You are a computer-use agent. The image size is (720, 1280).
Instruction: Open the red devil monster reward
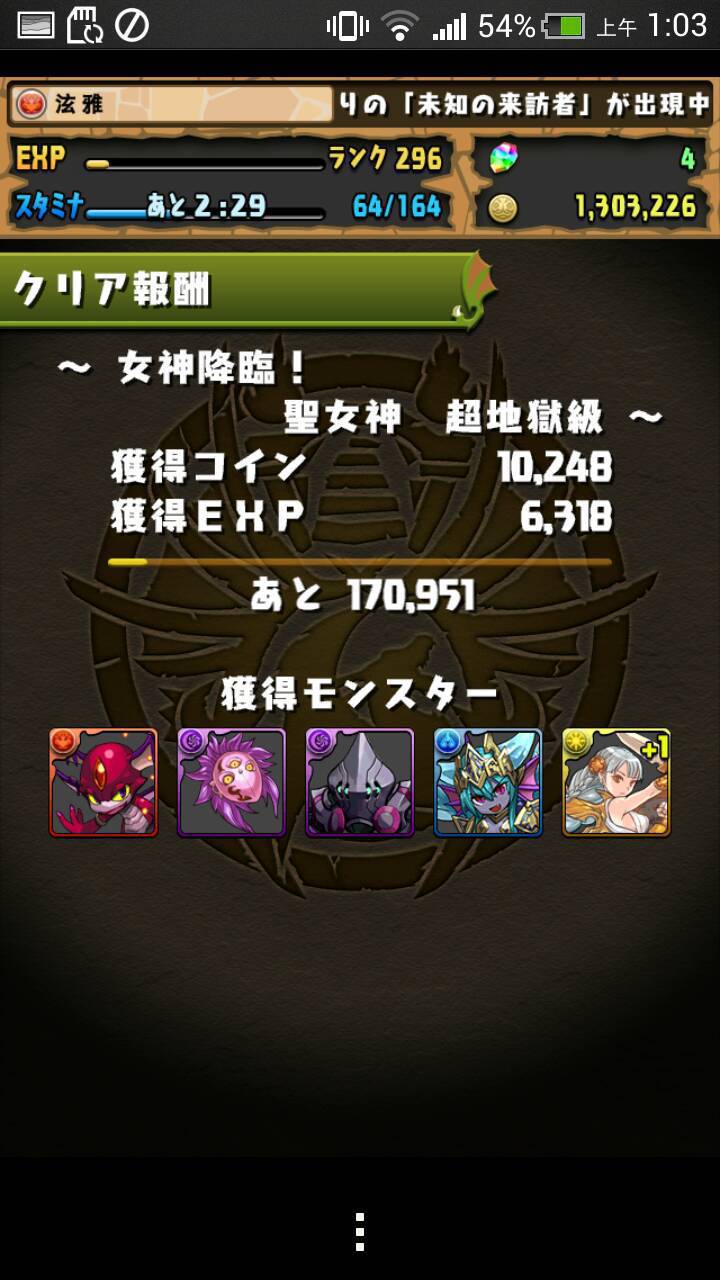coord(104,782)
